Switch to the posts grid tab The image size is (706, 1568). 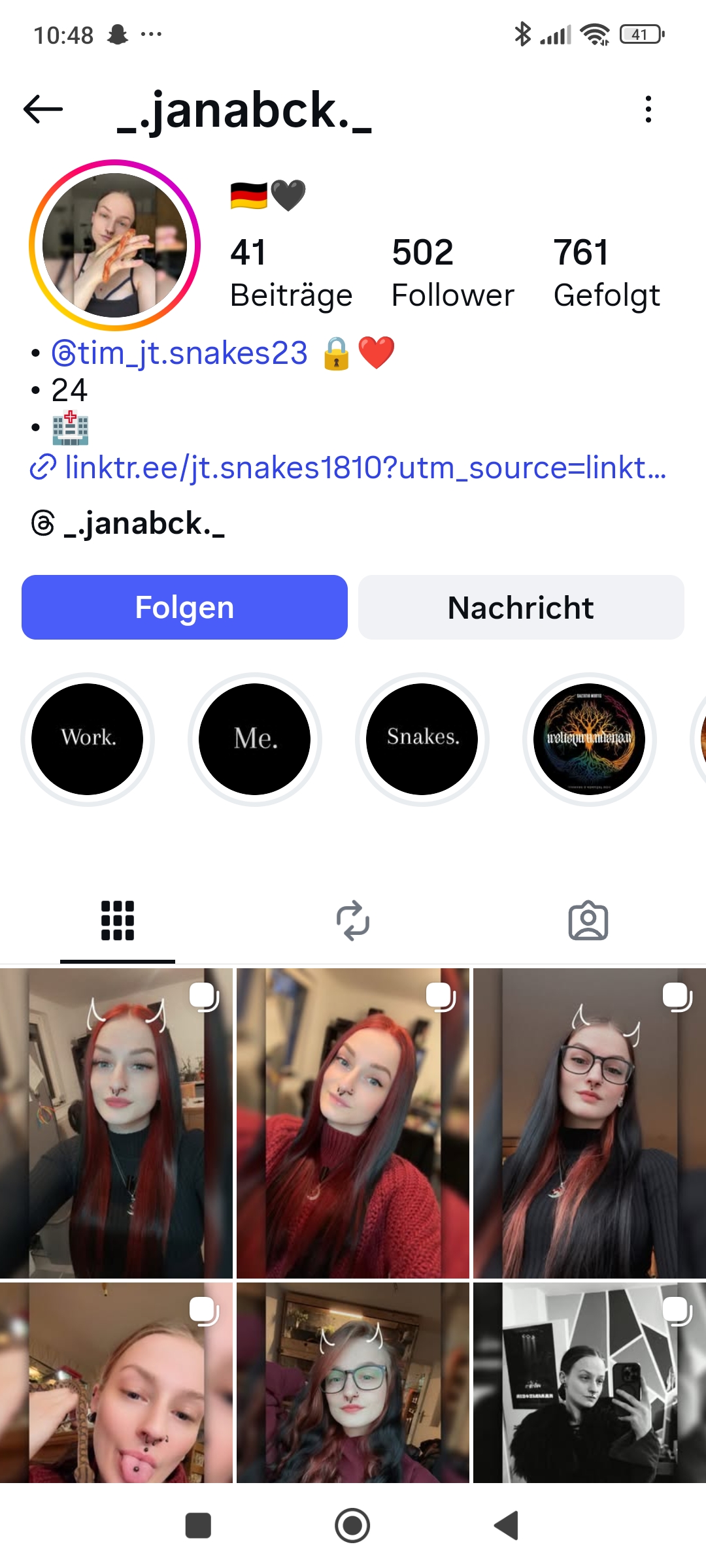pos(118,921)
